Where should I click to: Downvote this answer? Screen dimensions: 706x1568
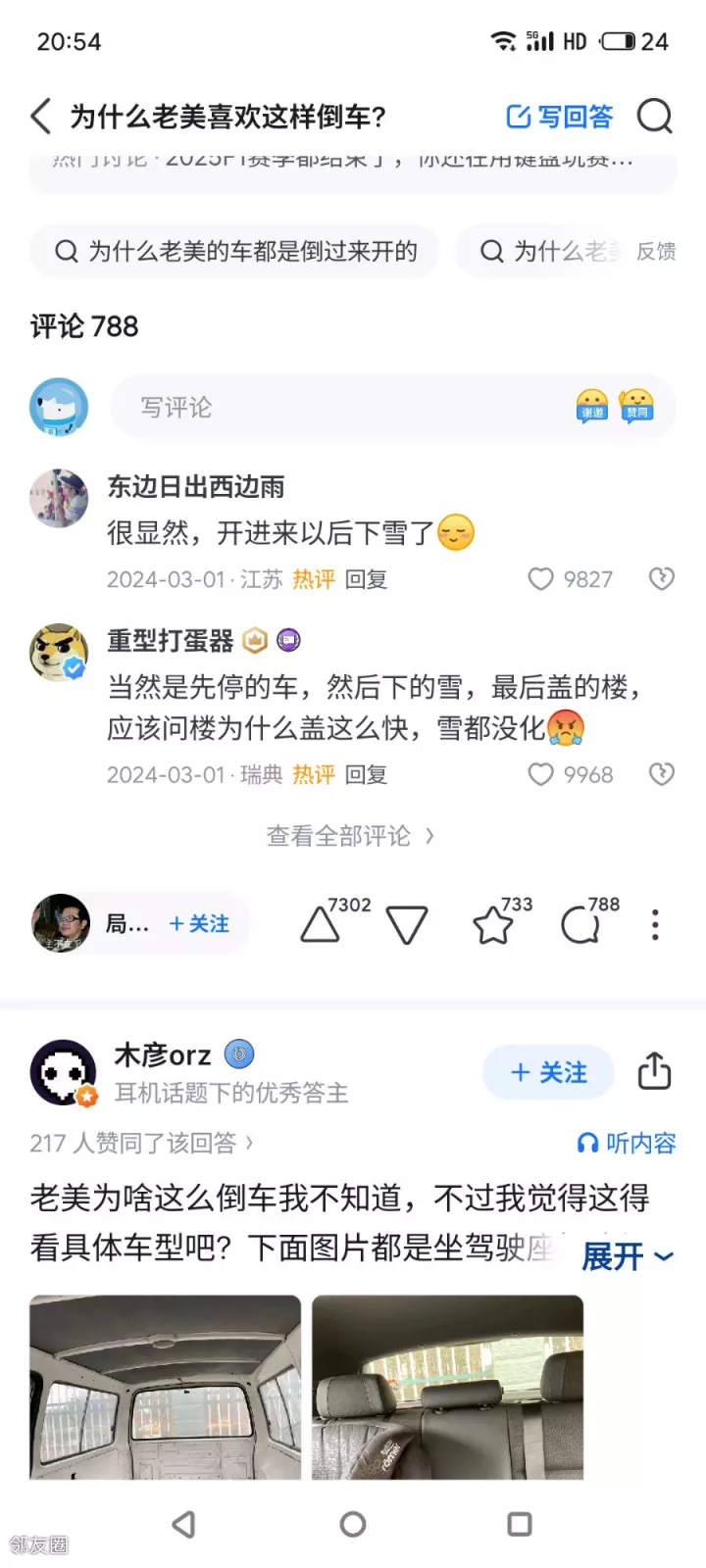[406, 924]
